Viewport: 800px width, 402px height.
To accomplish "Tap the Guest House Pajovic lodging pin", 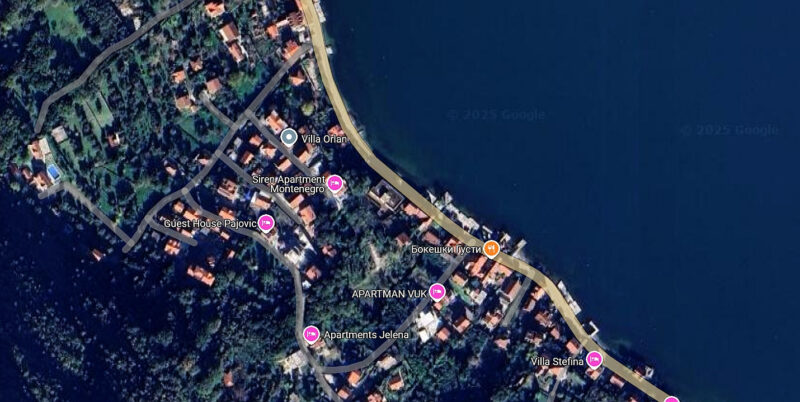I will 266,223.
